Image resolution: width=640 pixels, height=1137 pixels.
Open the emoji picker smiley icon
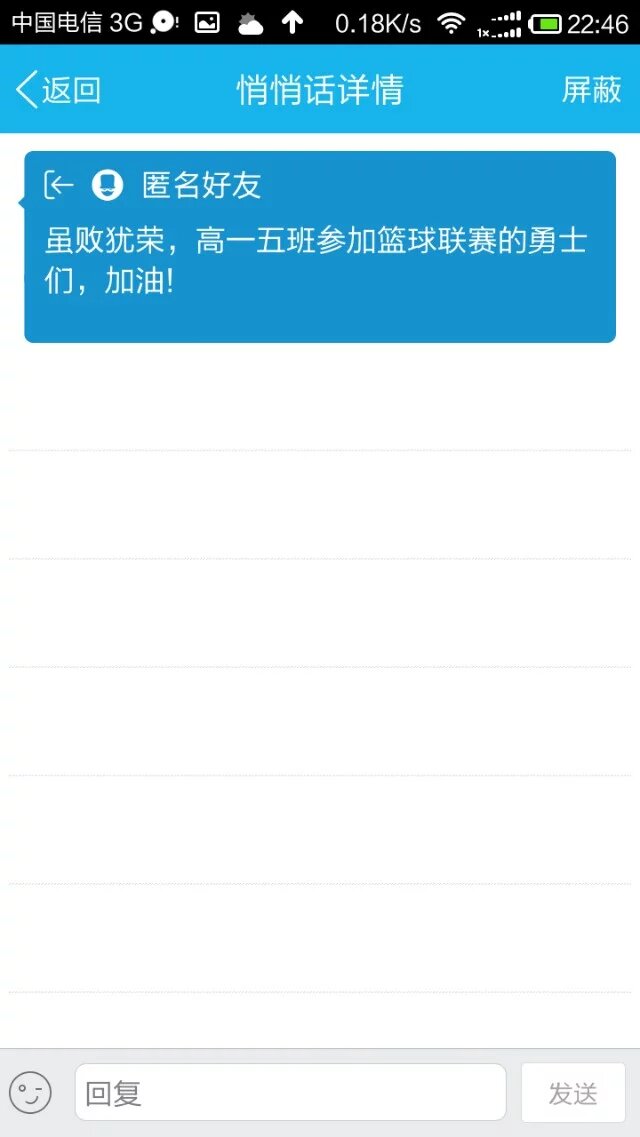pyautogui.click(x=30, y=1092)
